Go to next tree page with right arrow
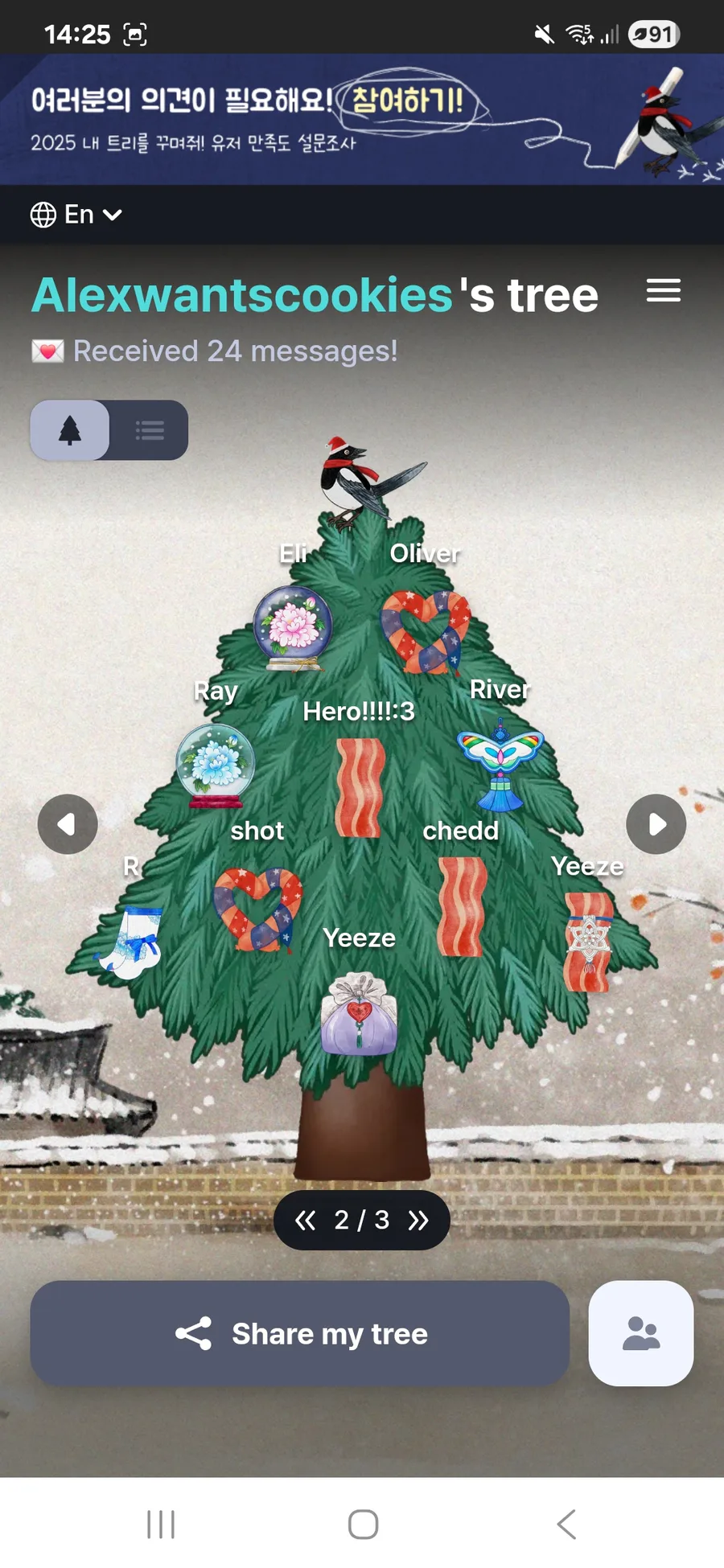 pyautogui.click(x=656, y=824)
